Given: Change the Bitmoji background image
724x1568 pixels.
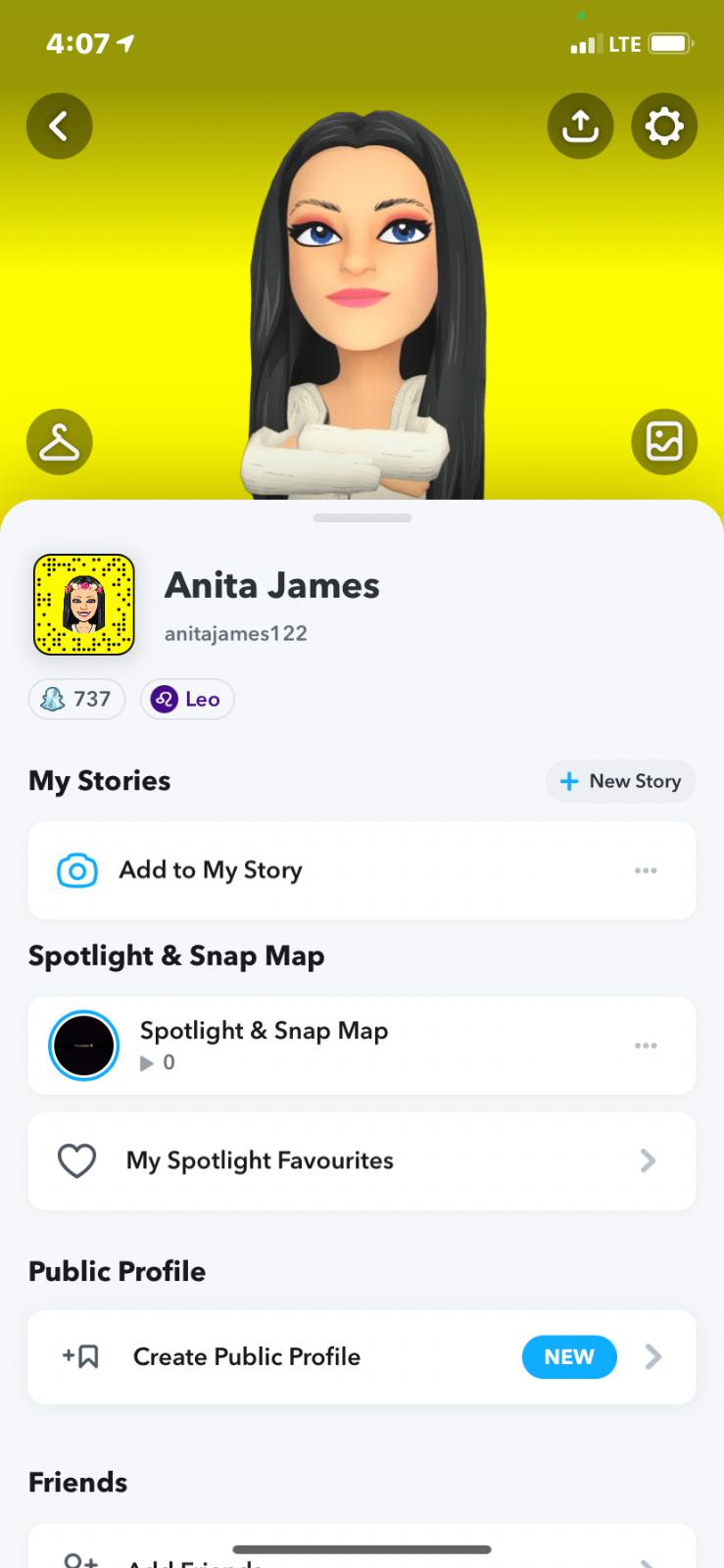Looking at the screenshot, I should 664,442.
